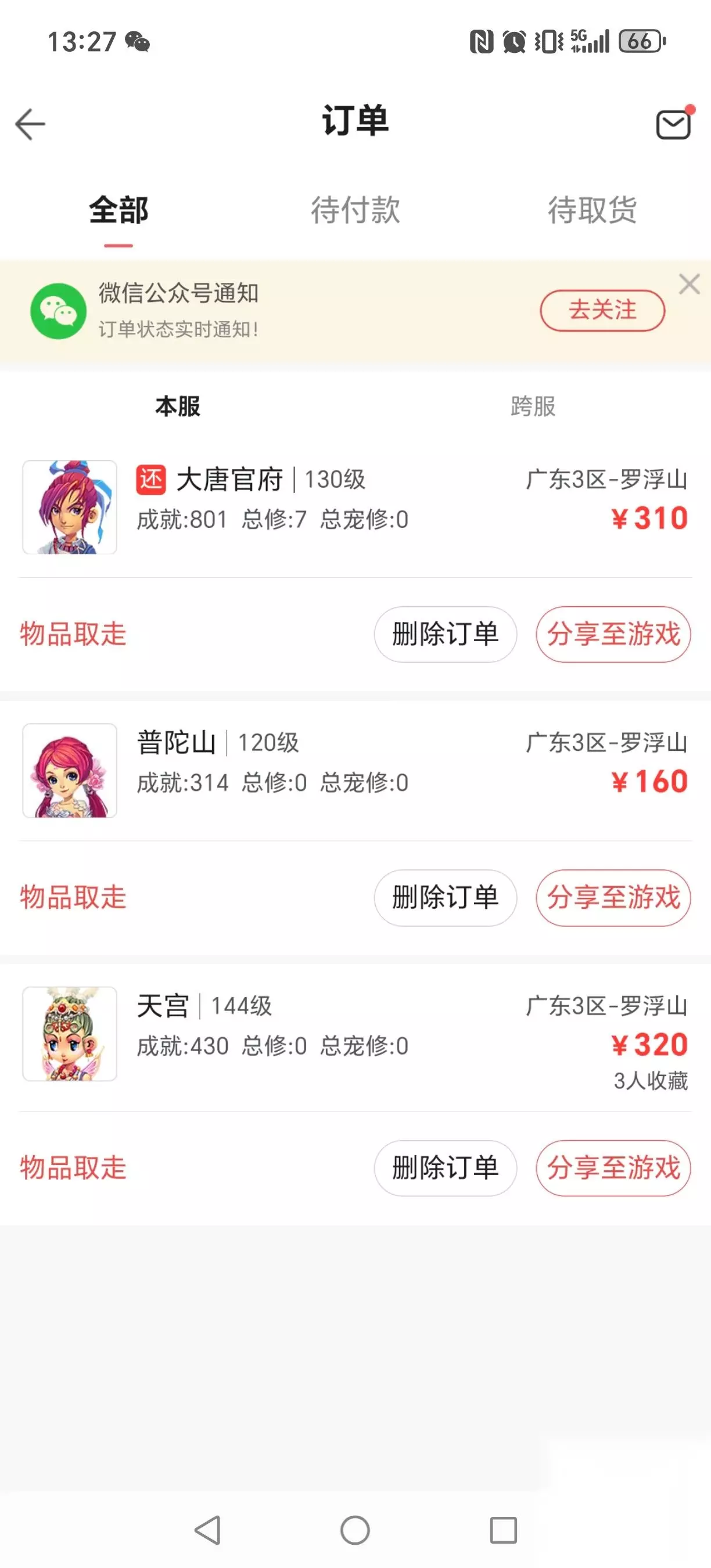Screen dimensions: 711x1568
Task: Switch to the 待取货 tab
Action: click(x=592, y=210)
